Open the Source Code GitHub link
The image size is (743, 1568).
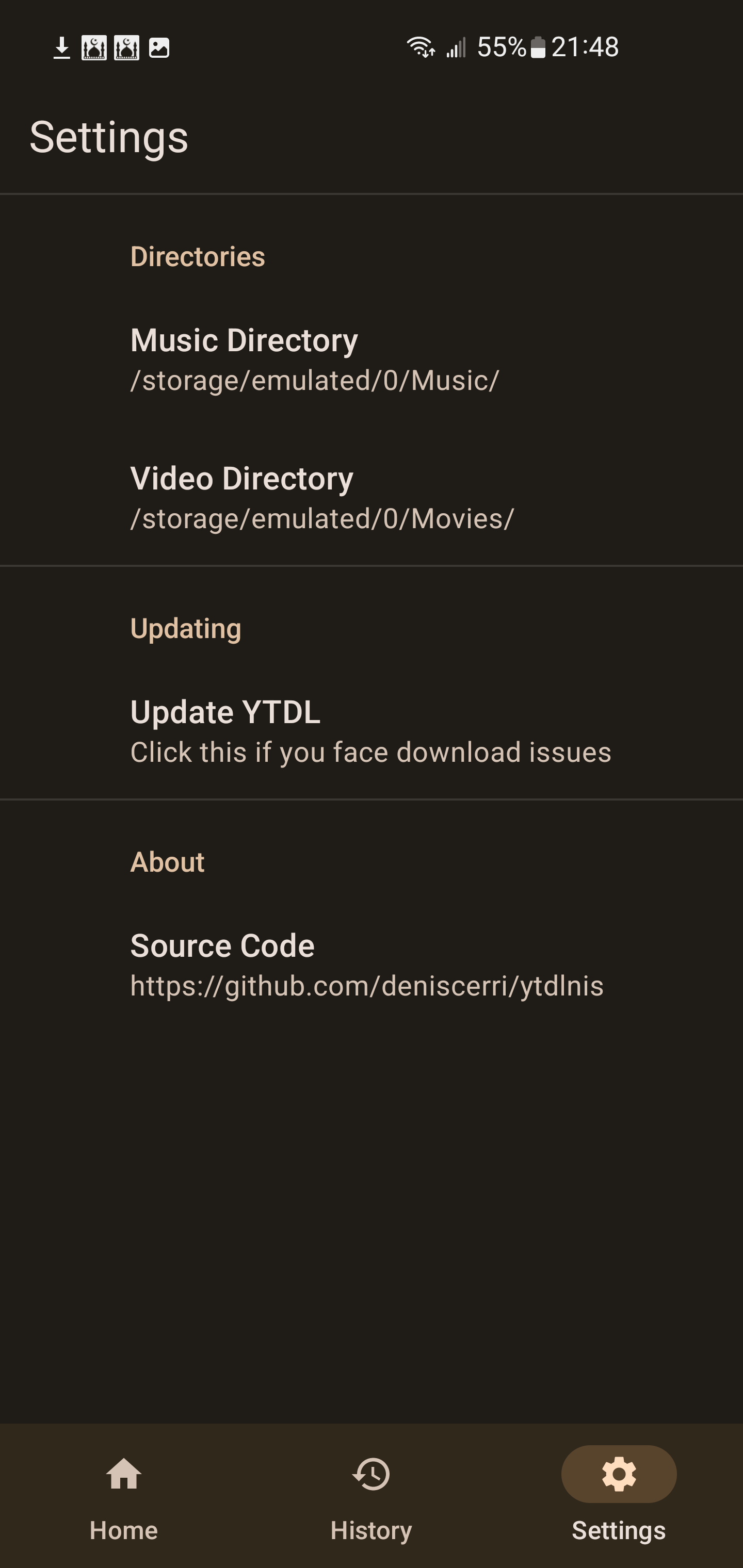click(372, 965)
